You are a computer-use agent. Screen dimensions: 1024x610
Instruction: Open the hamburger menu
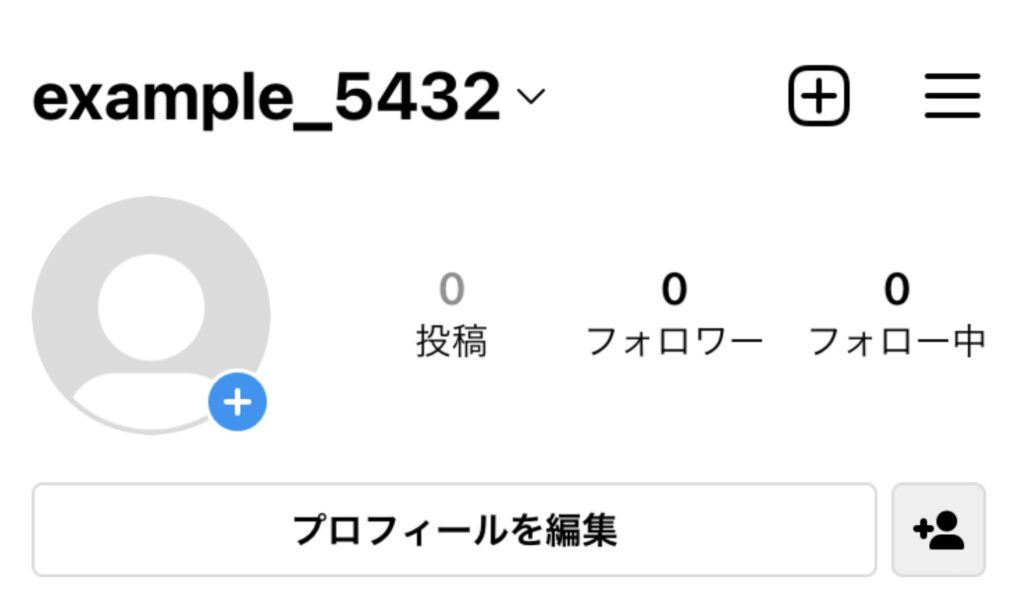pos(952,97)
